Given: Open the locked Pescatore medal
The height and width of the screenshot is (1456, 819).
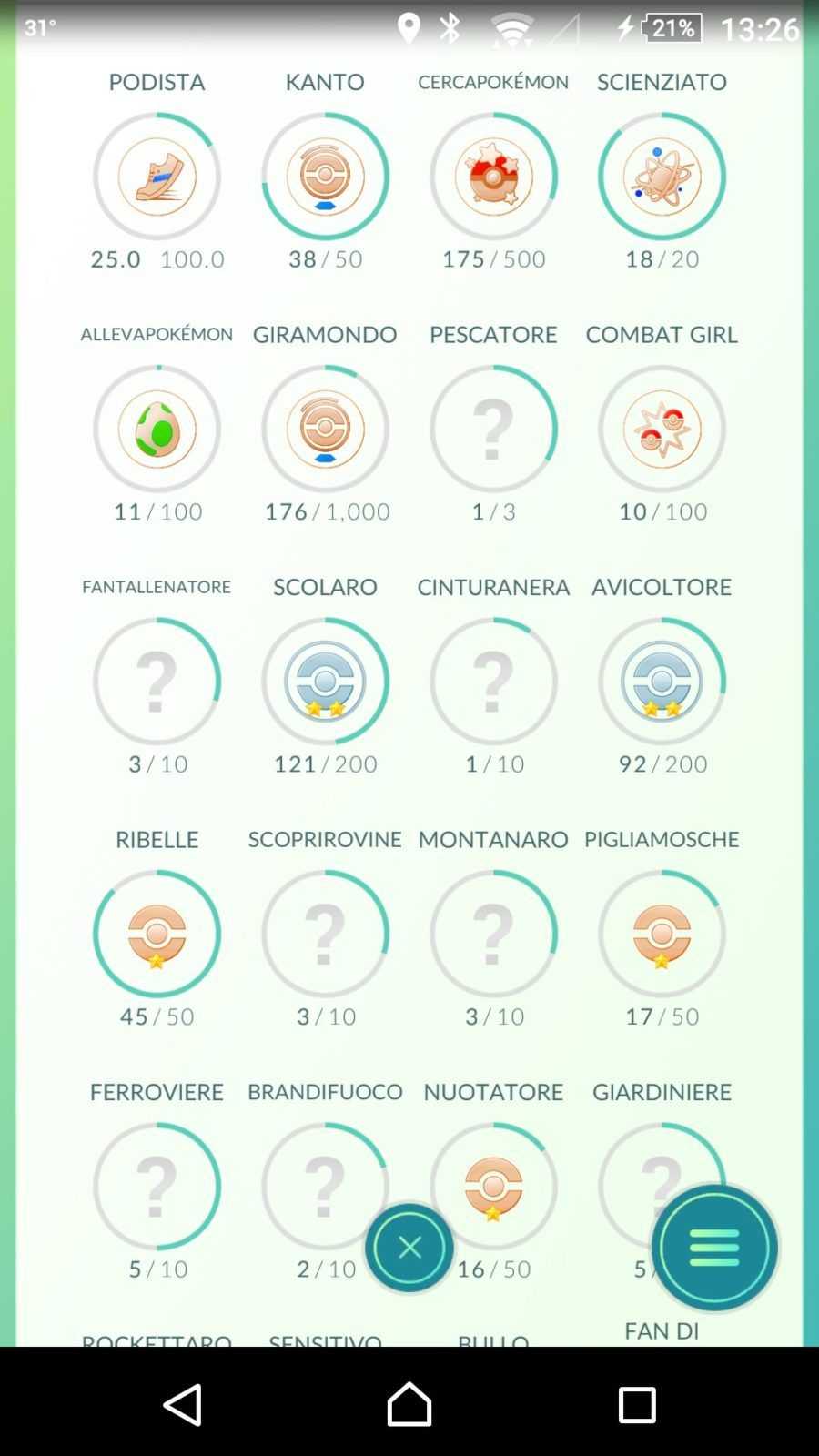Looking at the screenshot, I should (493, 429).
